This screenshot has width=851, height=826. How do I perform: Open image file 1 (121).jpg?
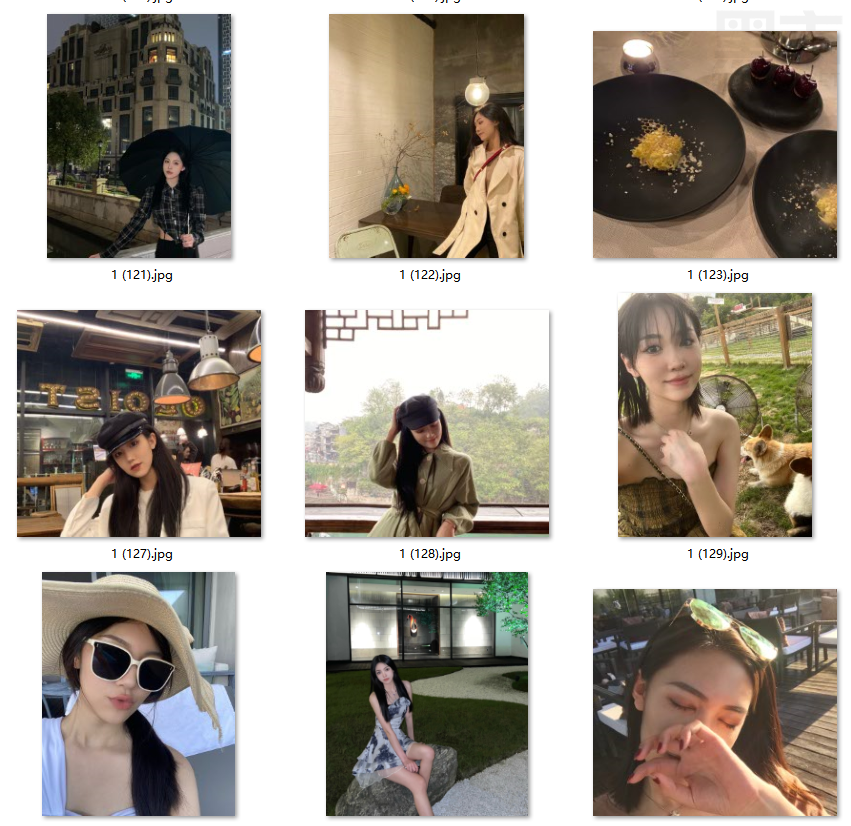[139, 136]
